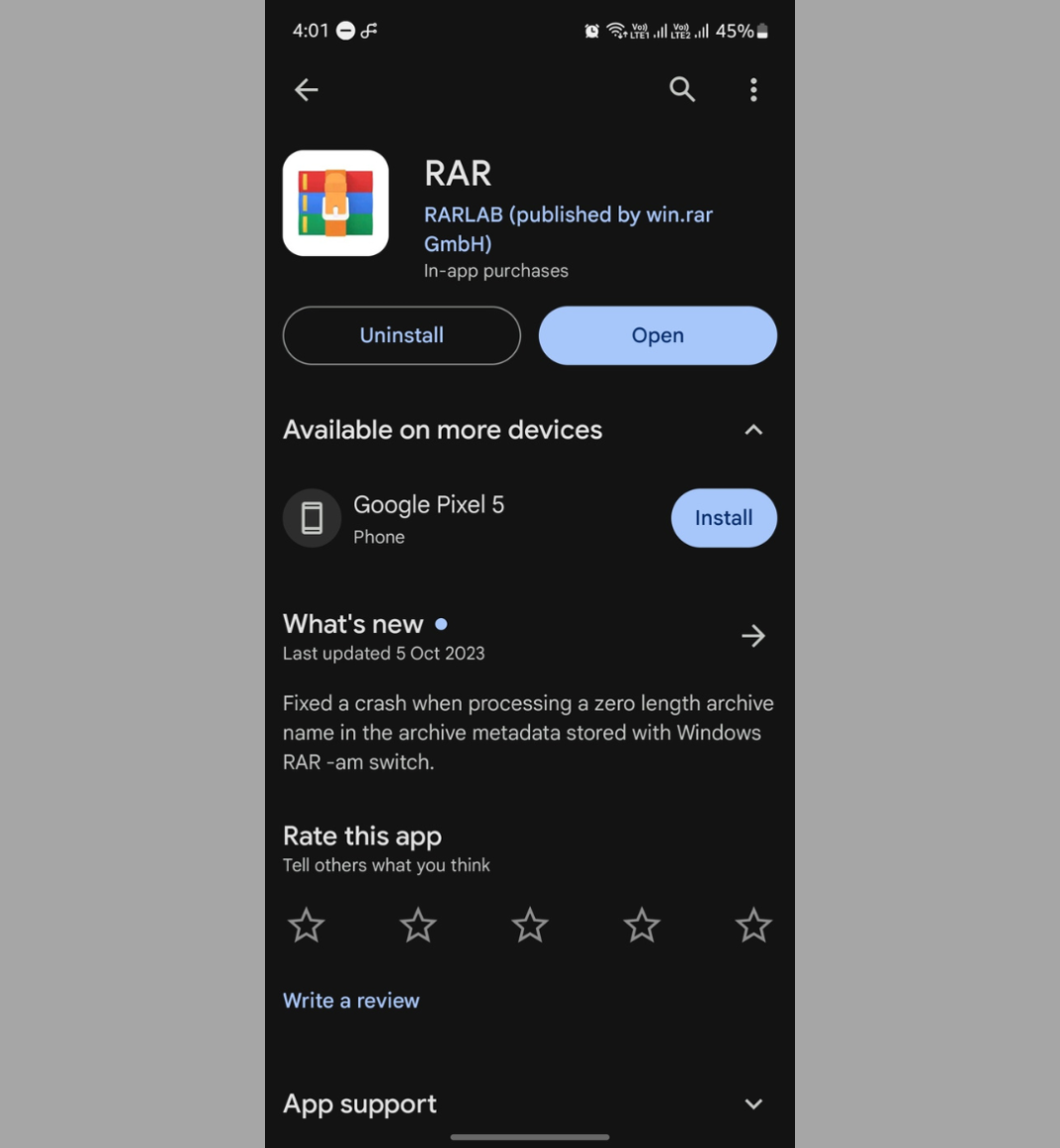Rate the app one star

click(x=307, y=925)
